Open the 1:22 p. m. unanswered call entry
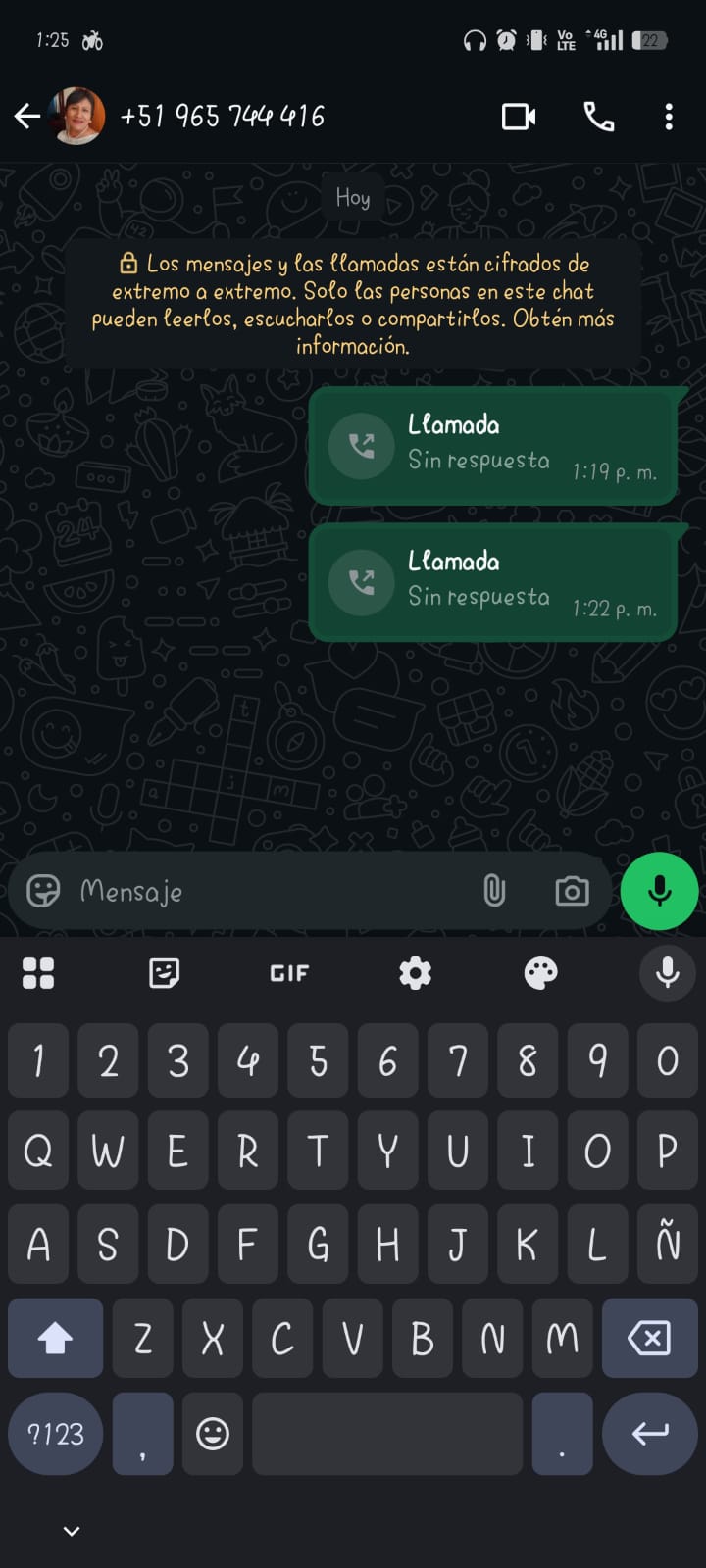 (x=492, y=582)
